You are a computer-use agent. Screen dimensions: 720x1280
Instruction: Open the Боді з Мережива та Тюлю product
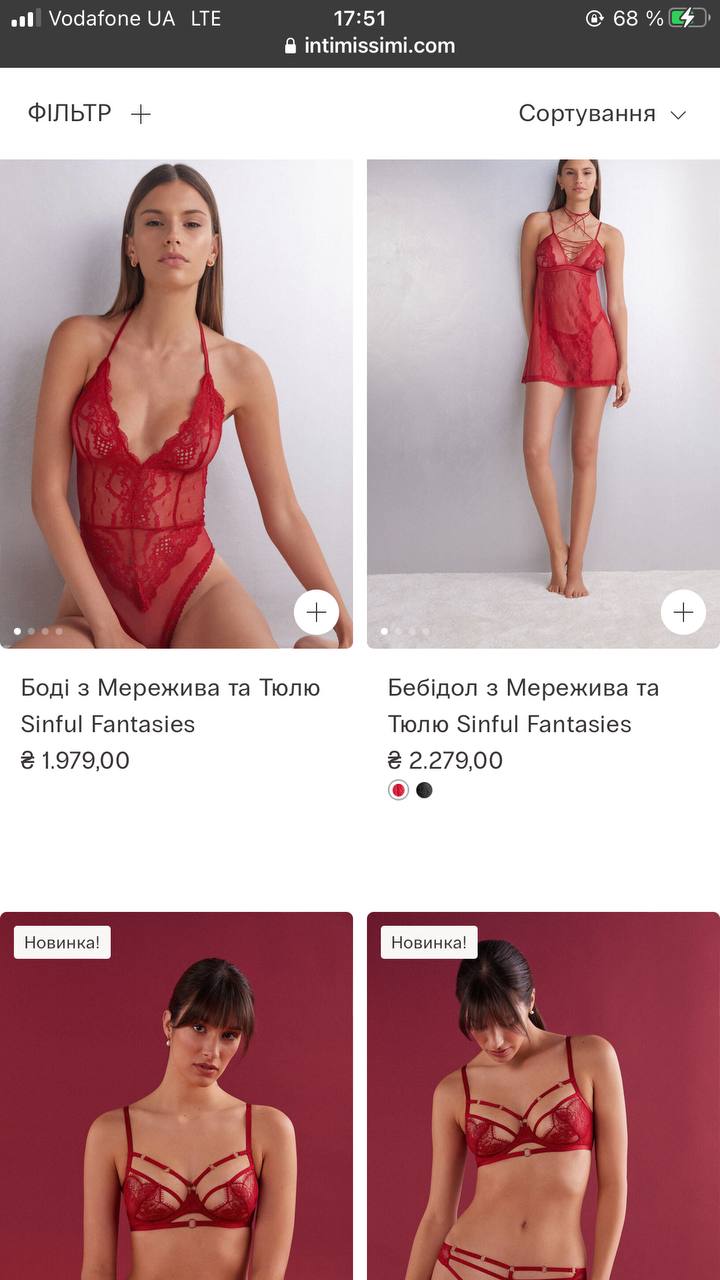click(x=171, y=705)
